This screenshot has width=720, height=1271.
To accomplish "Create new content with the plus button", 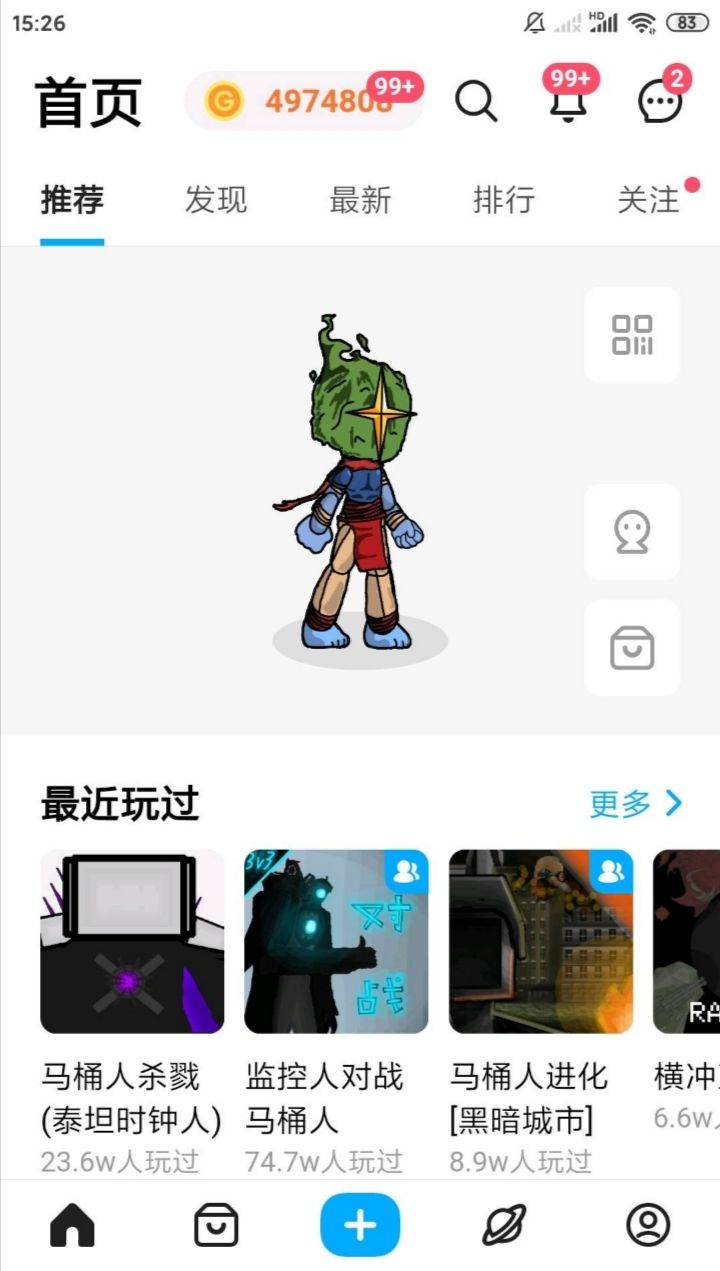I will [x=360, y=1225].
